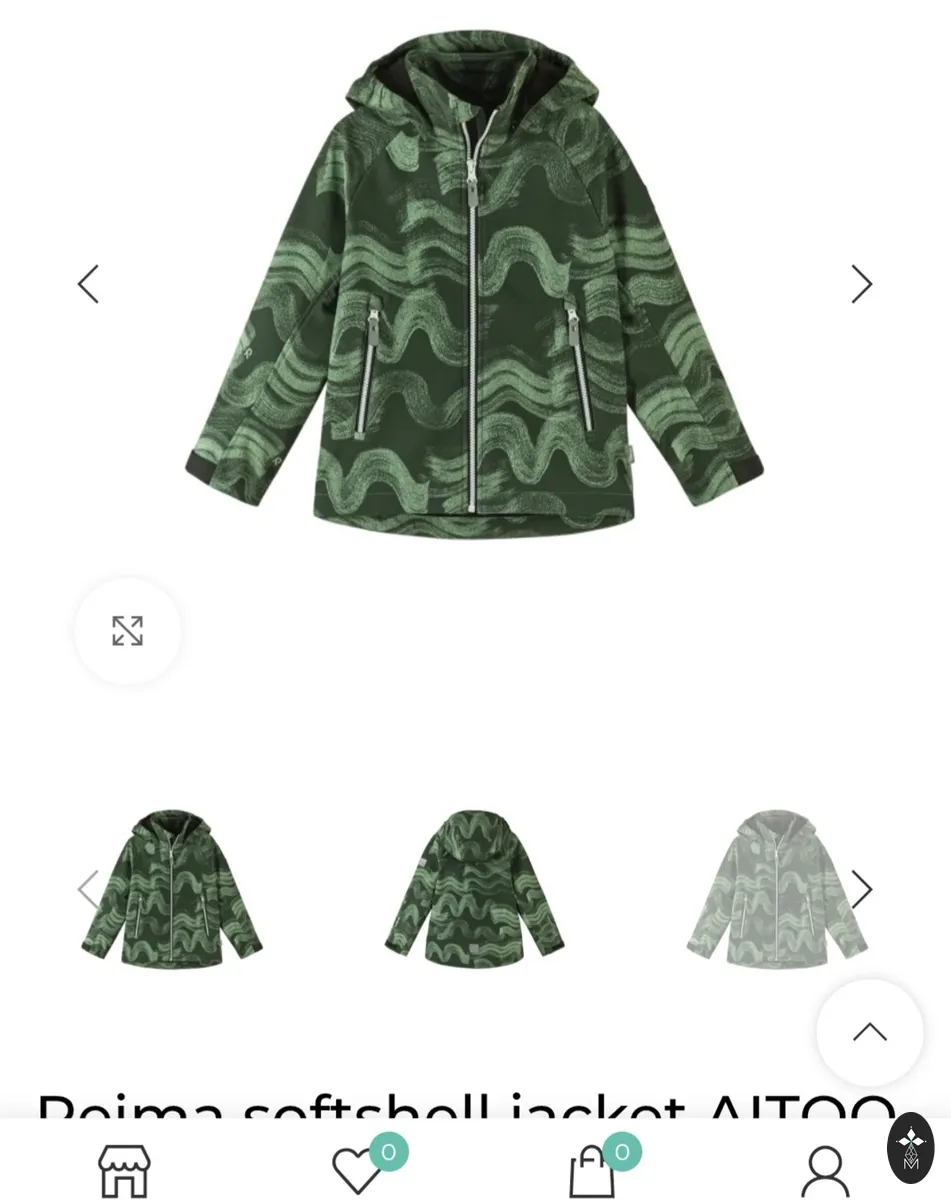Image resolution: width=951 pixels, height=1200 pixels.
Task: Open the shop home tab
Action: point(124,1170)
